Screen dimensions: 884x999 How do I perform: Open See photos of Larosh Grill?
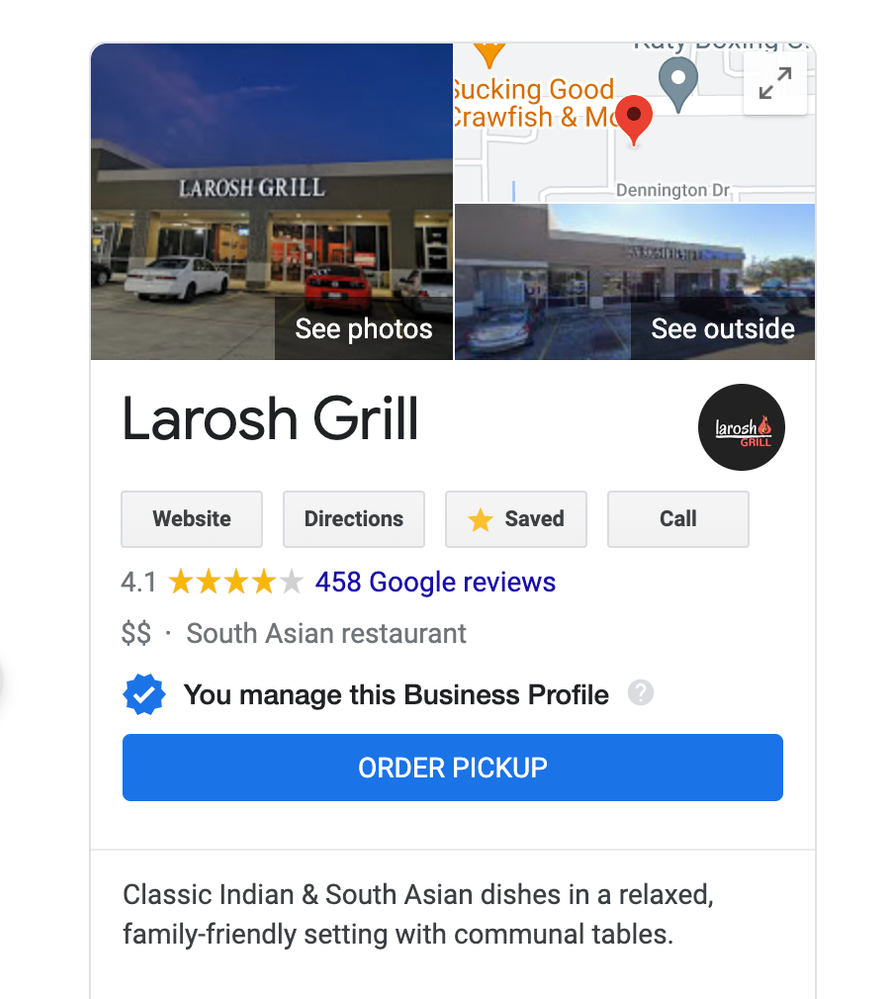click(x=364, y=329)
